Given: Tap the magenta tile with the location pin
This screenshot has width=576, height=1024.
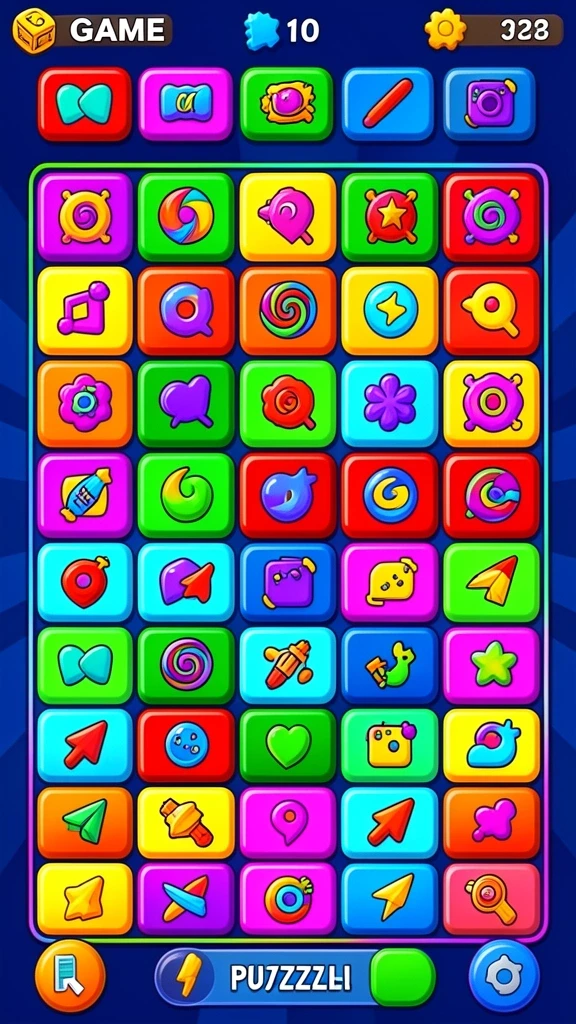Looking at the screenshot, I should click(287, 822).
